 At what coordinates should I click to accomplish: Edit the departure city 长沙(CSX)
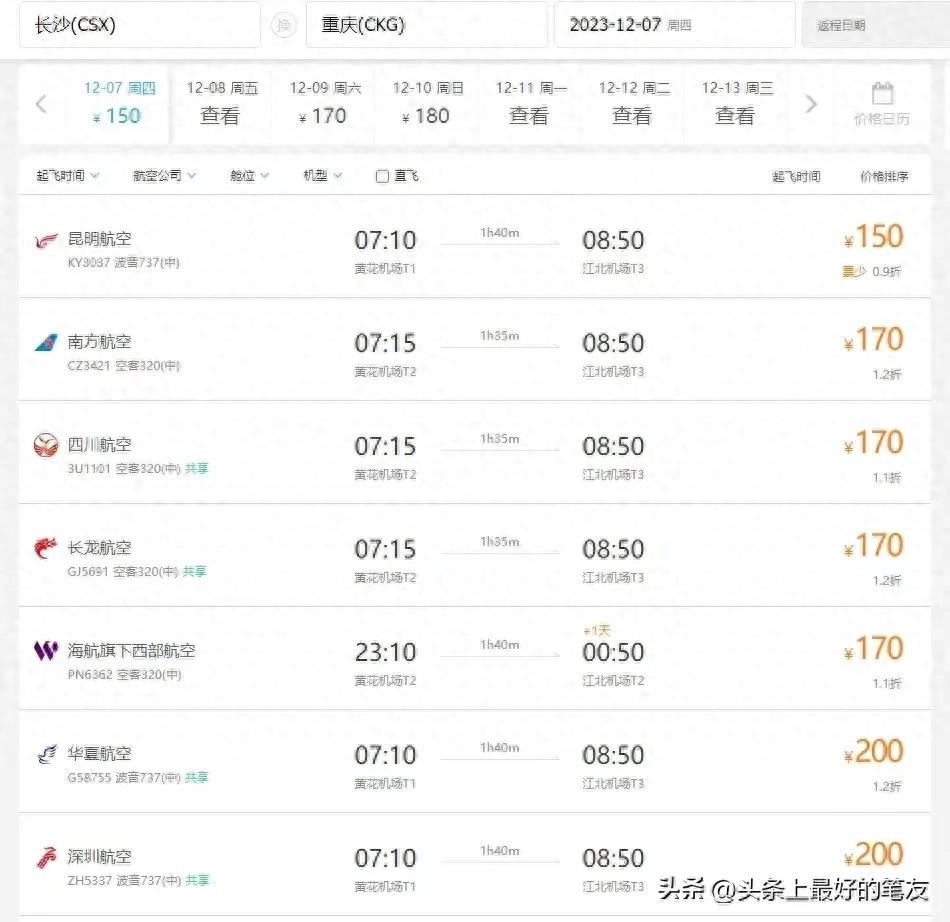138,25
